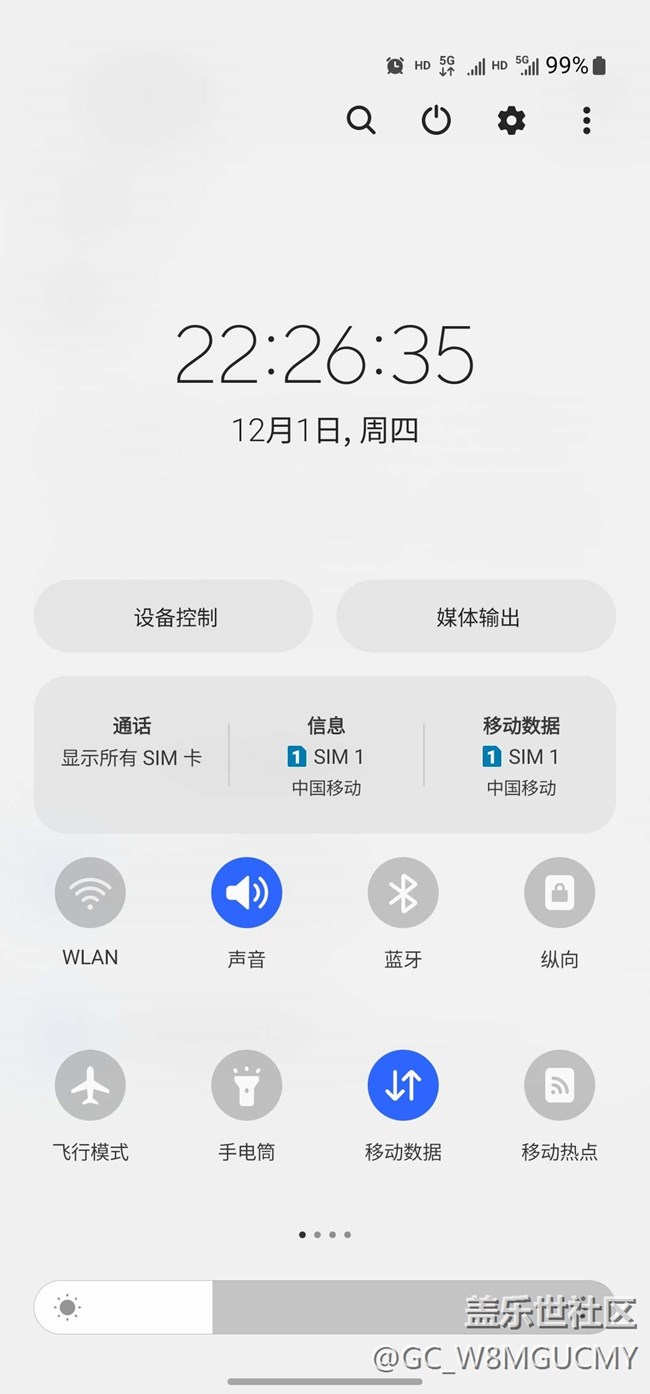
Task: Open 媒体输出 media output
Action: click(477, 617)
